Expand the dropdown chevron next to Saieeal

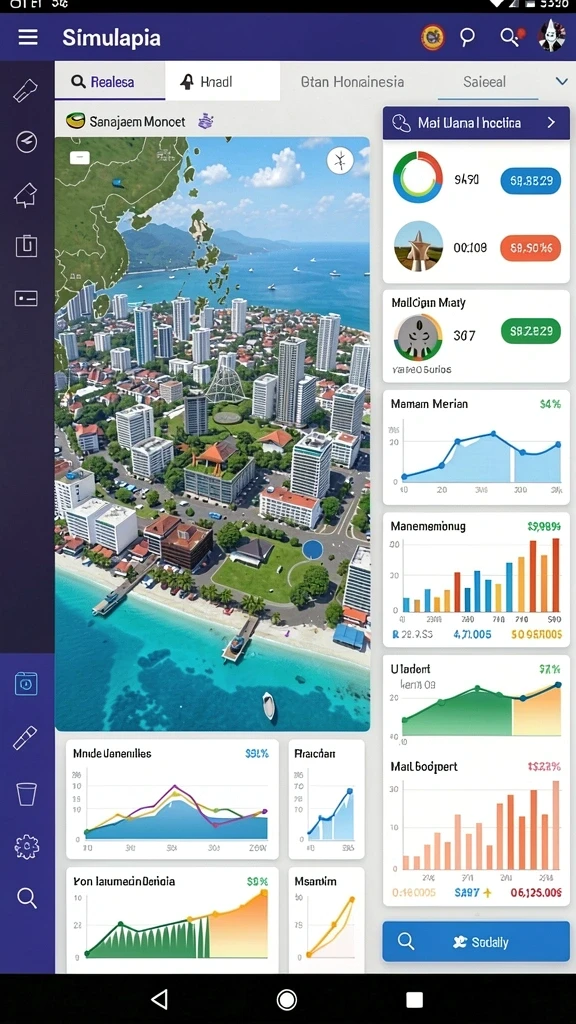[561, 82]
